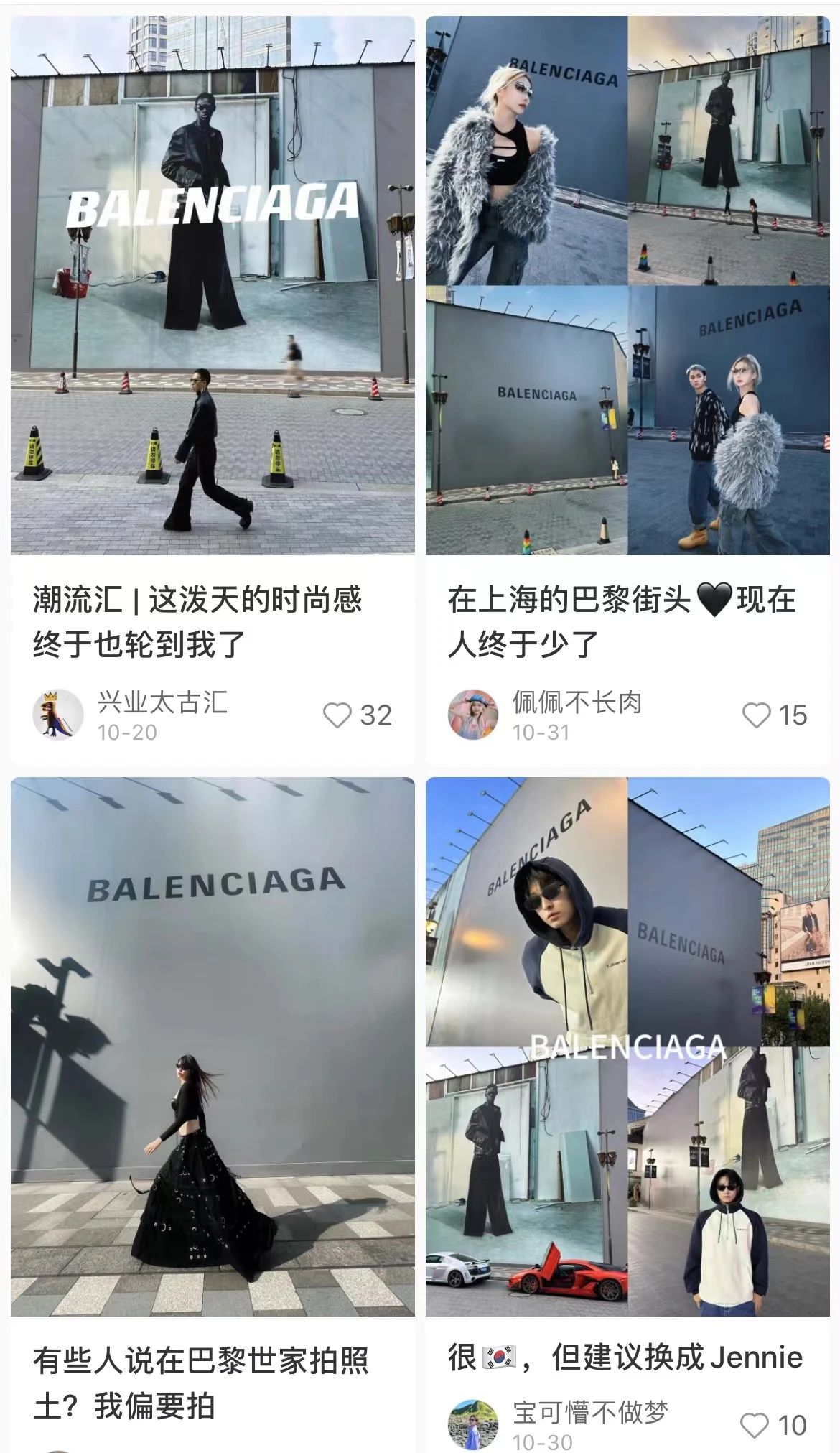
Task: Like 佩佩不长肉's post
Action: point(756,715)
